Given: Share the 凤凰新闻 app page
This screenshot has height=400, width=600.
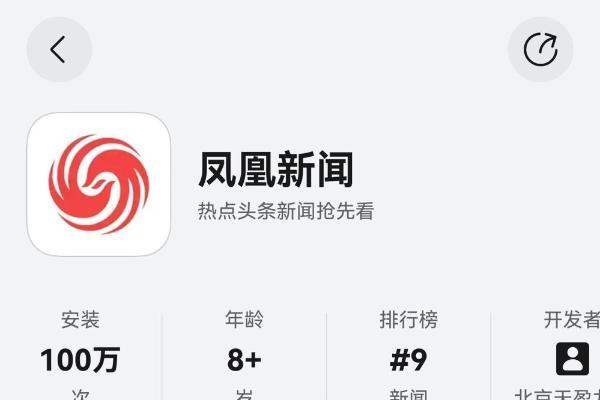Looking at the screenshot, I should pyautogui.click(x=540, y=49).
